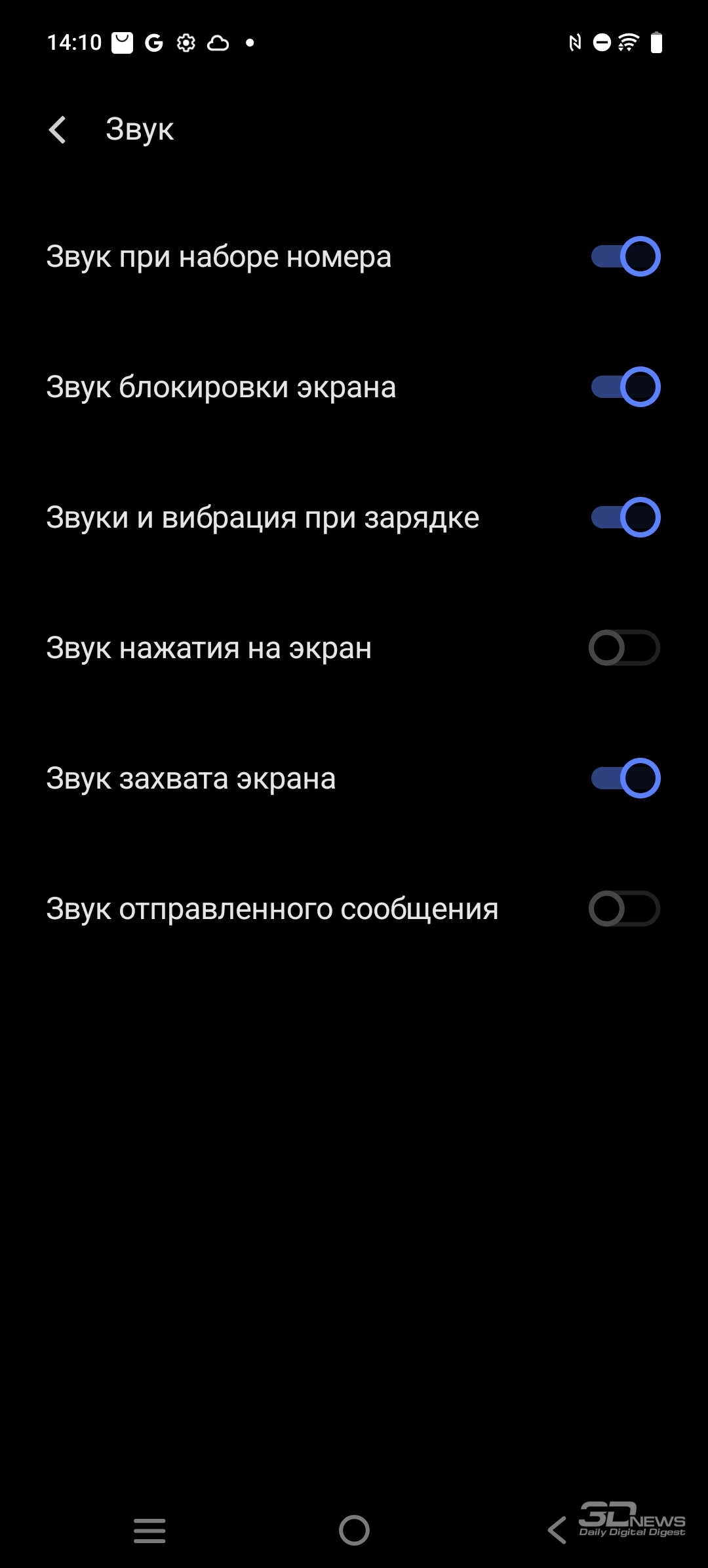This screenshot has width=708, height=1568.
Task: Go back from the Звук screen
Action: coord(58,129)
